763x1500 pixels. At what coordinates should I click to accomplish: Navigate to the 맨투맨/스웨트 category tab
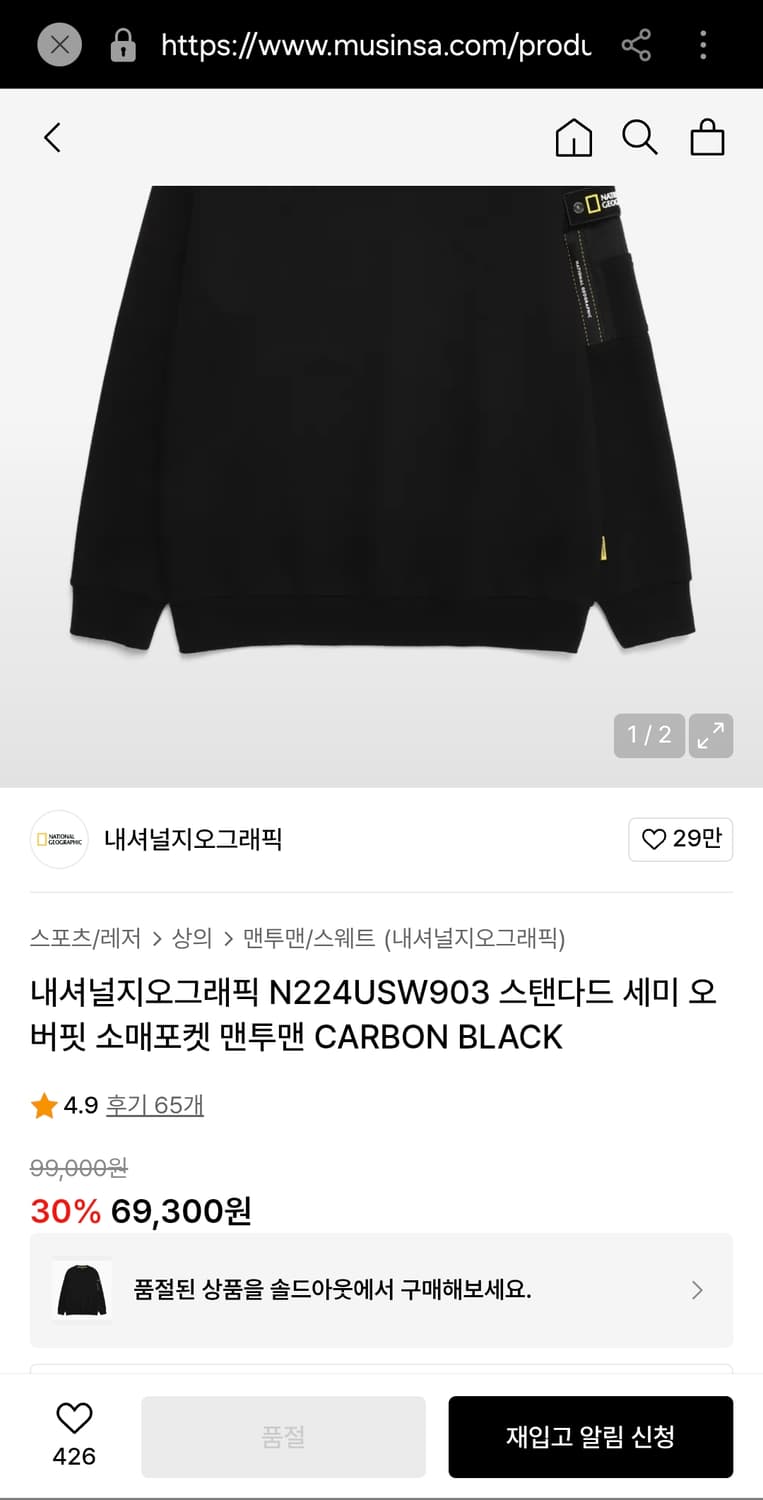[305, 939]
